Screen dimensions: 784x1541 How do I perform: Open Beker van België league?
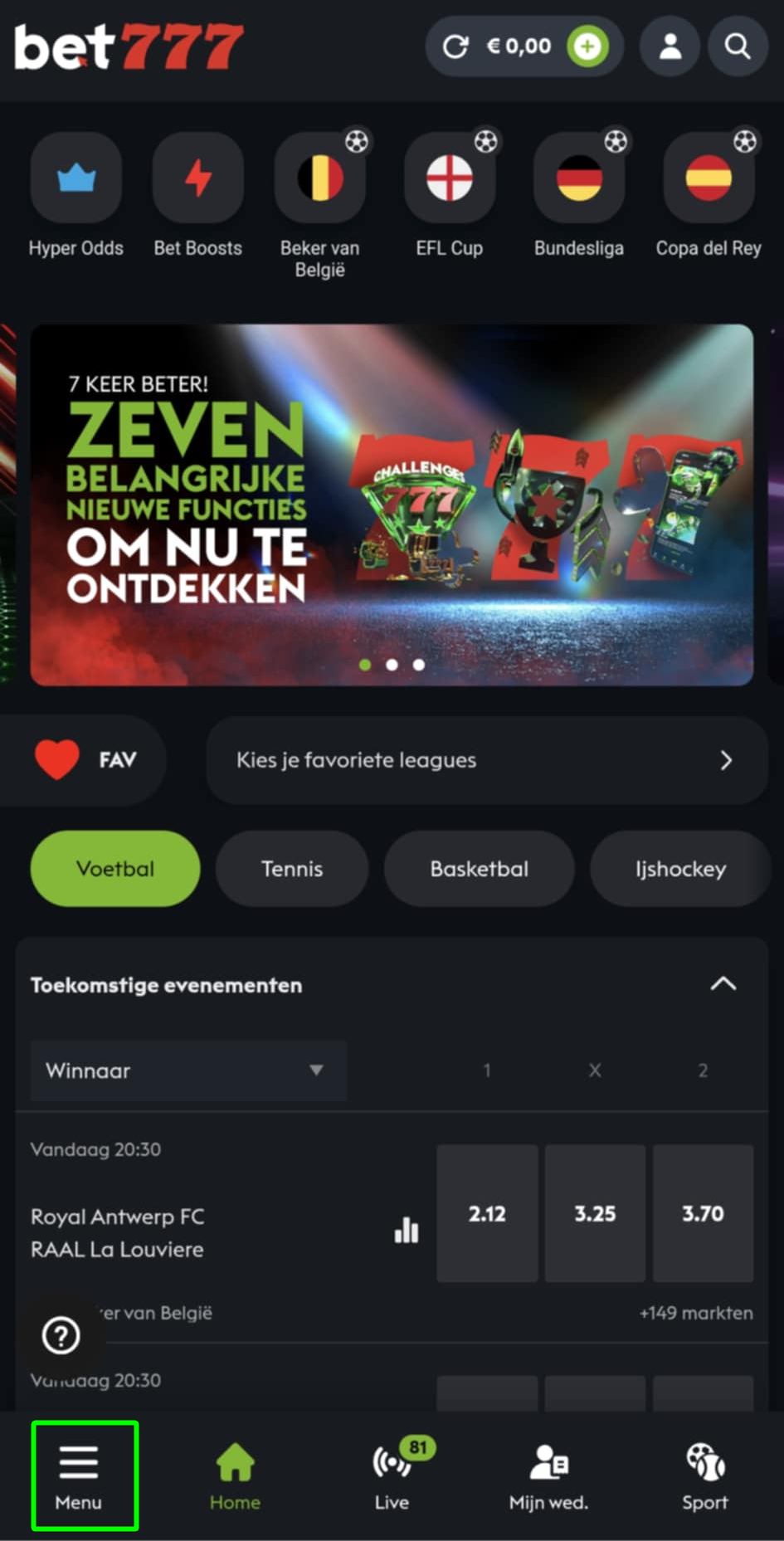point(320,178)
